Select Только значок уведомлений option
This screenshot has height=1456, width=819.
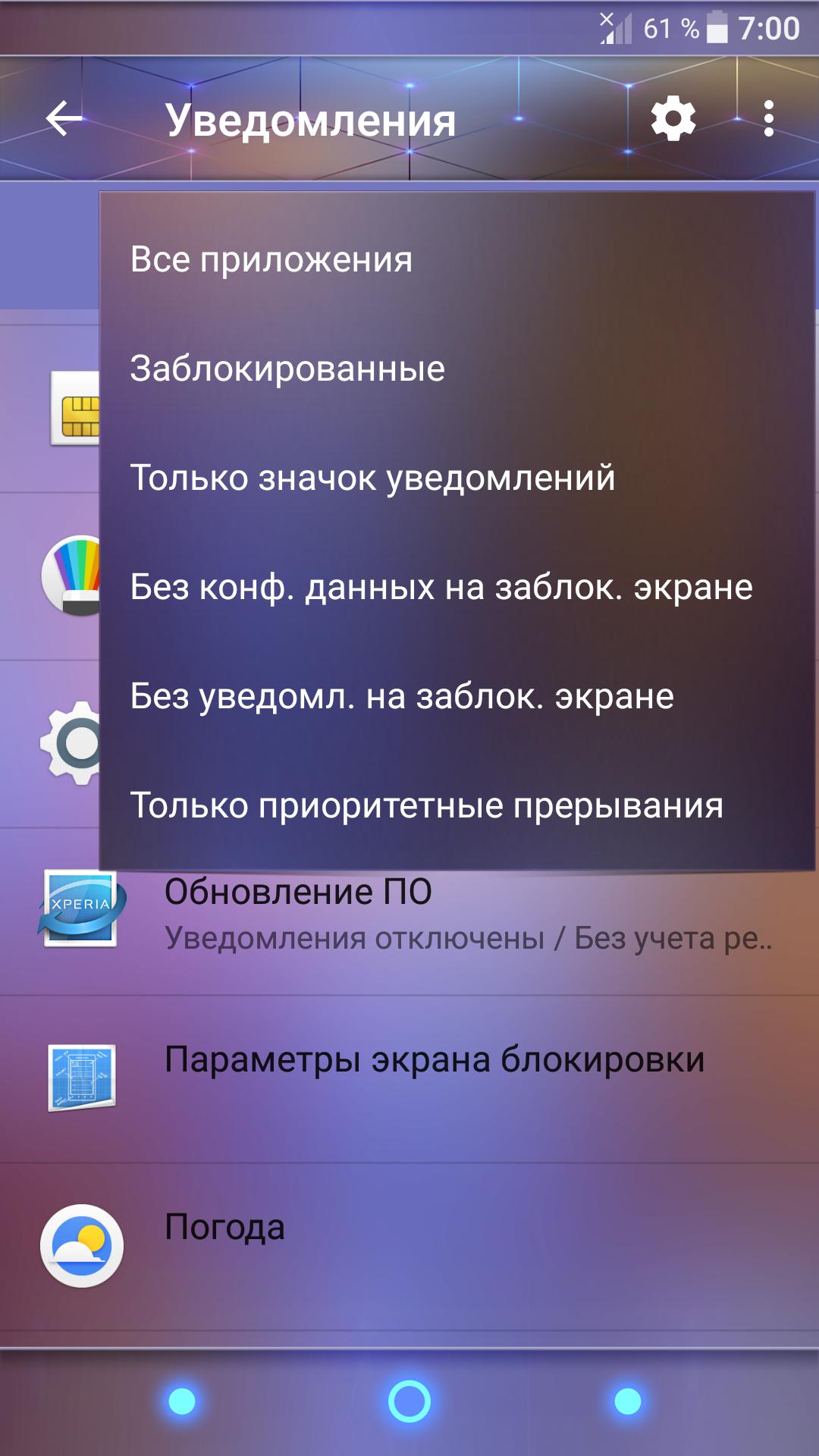[x=372, y=478]
